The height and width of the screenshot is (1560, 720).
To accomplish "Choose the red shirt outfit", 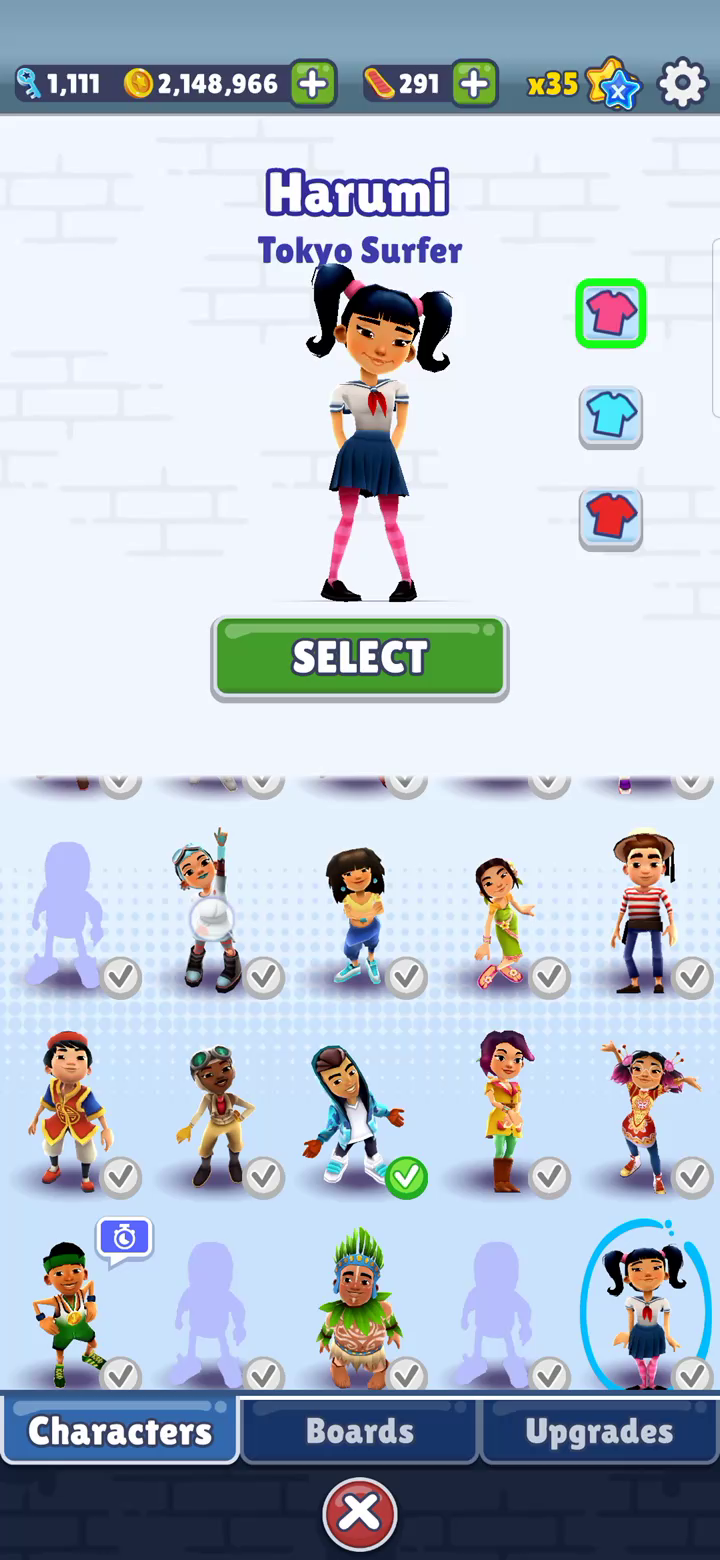I will (x=610, y=518).
